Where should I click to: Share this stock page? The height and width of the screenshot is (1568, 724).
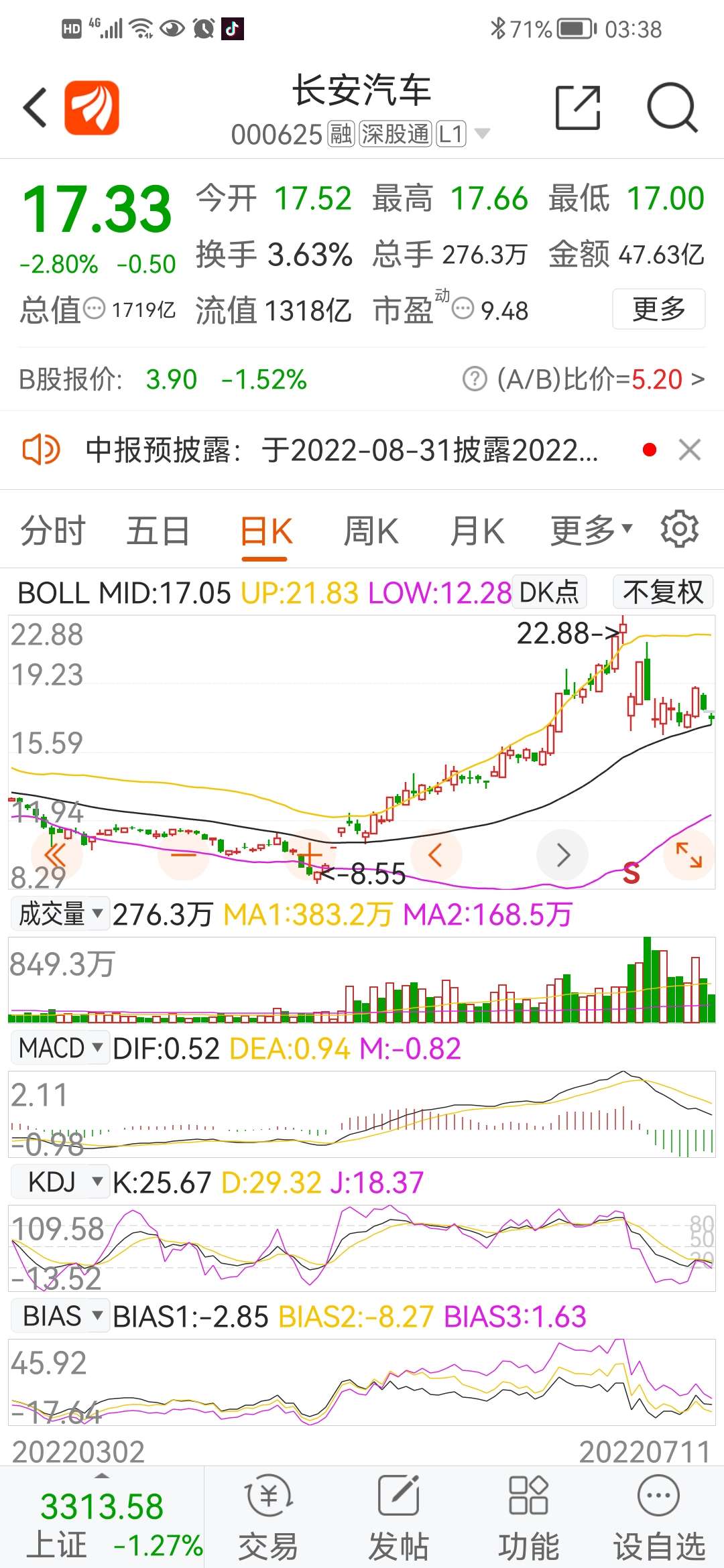[577, 107]
